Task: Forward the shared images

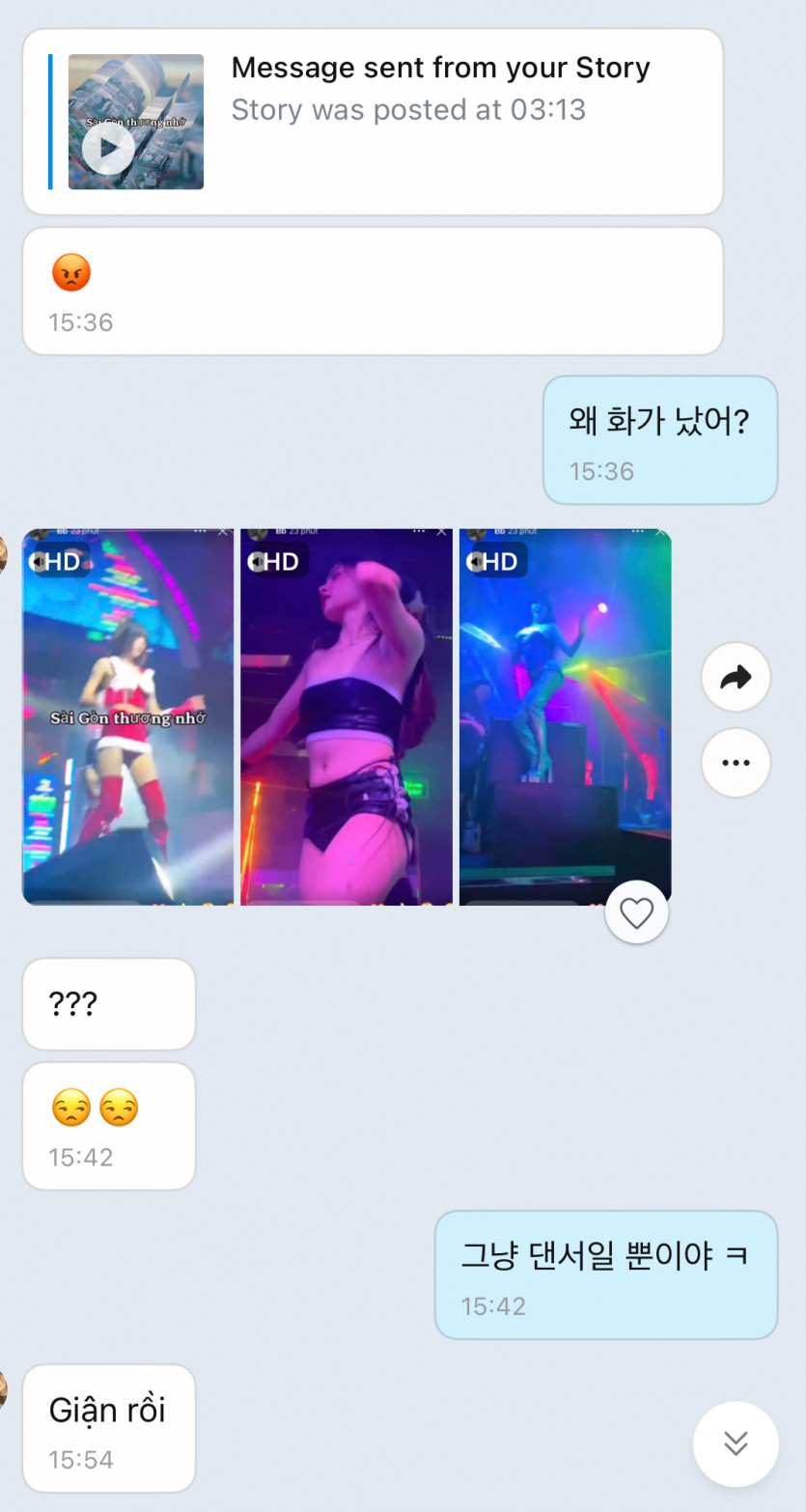Action: 736,678
